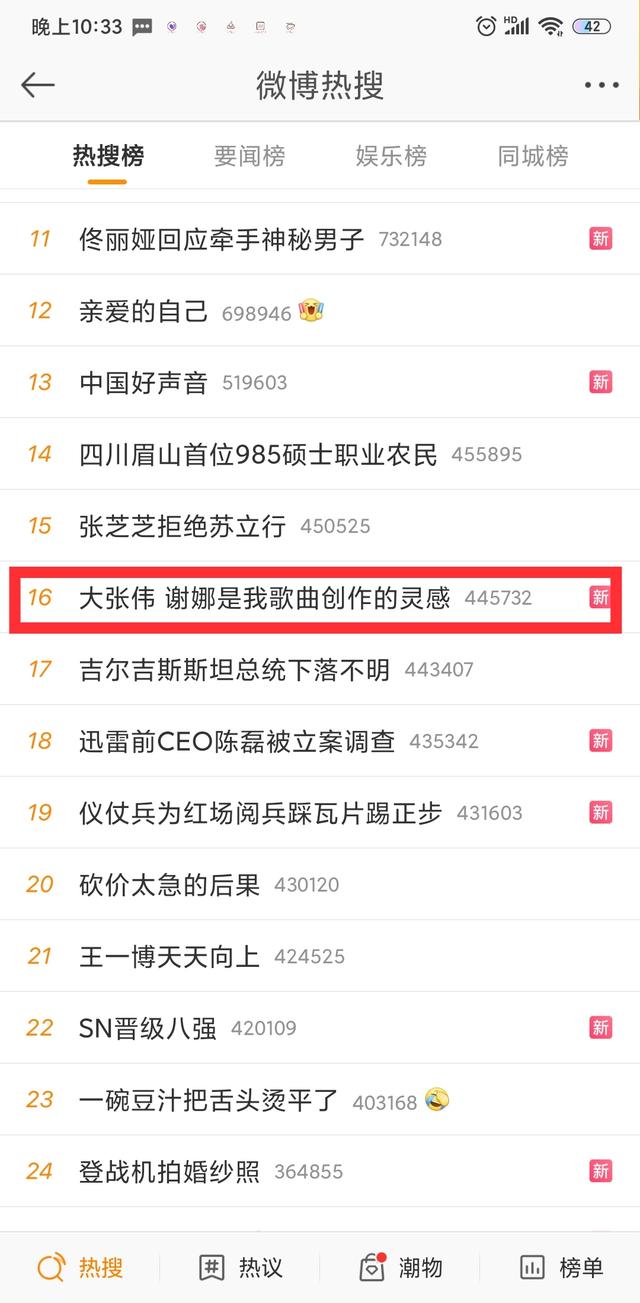640x1303 pixels.
Task: Switch to the 要闻榜 tab
Action: [249, 156]
